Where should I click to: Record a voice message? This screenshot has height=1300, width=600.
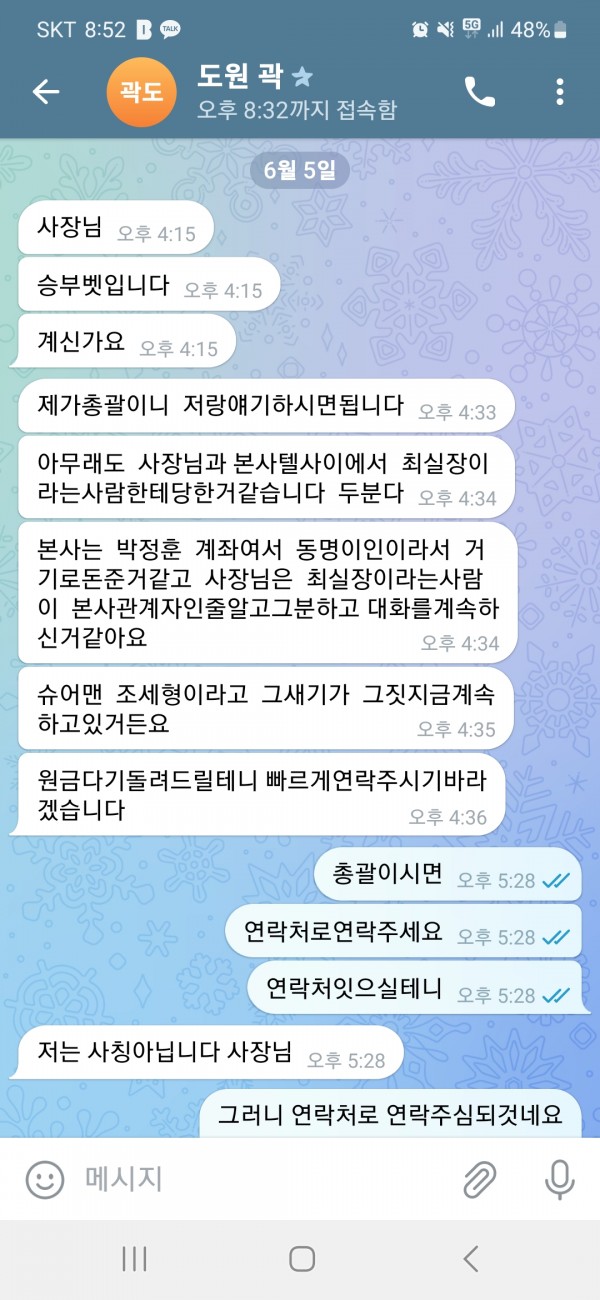[558, 1179]
